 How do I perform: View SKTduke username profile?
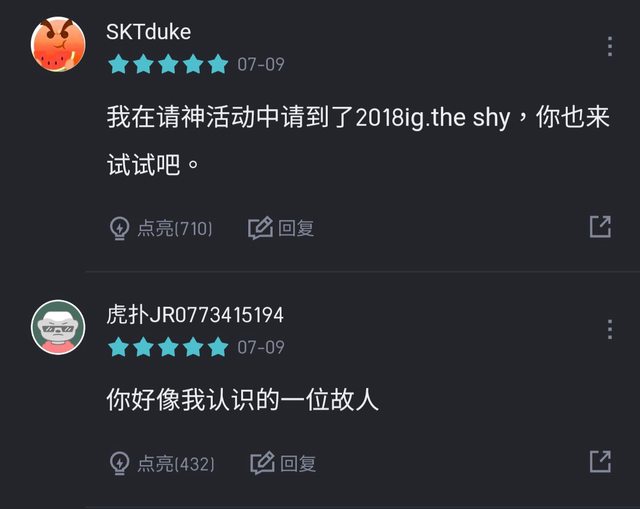[x=148, y=32]
